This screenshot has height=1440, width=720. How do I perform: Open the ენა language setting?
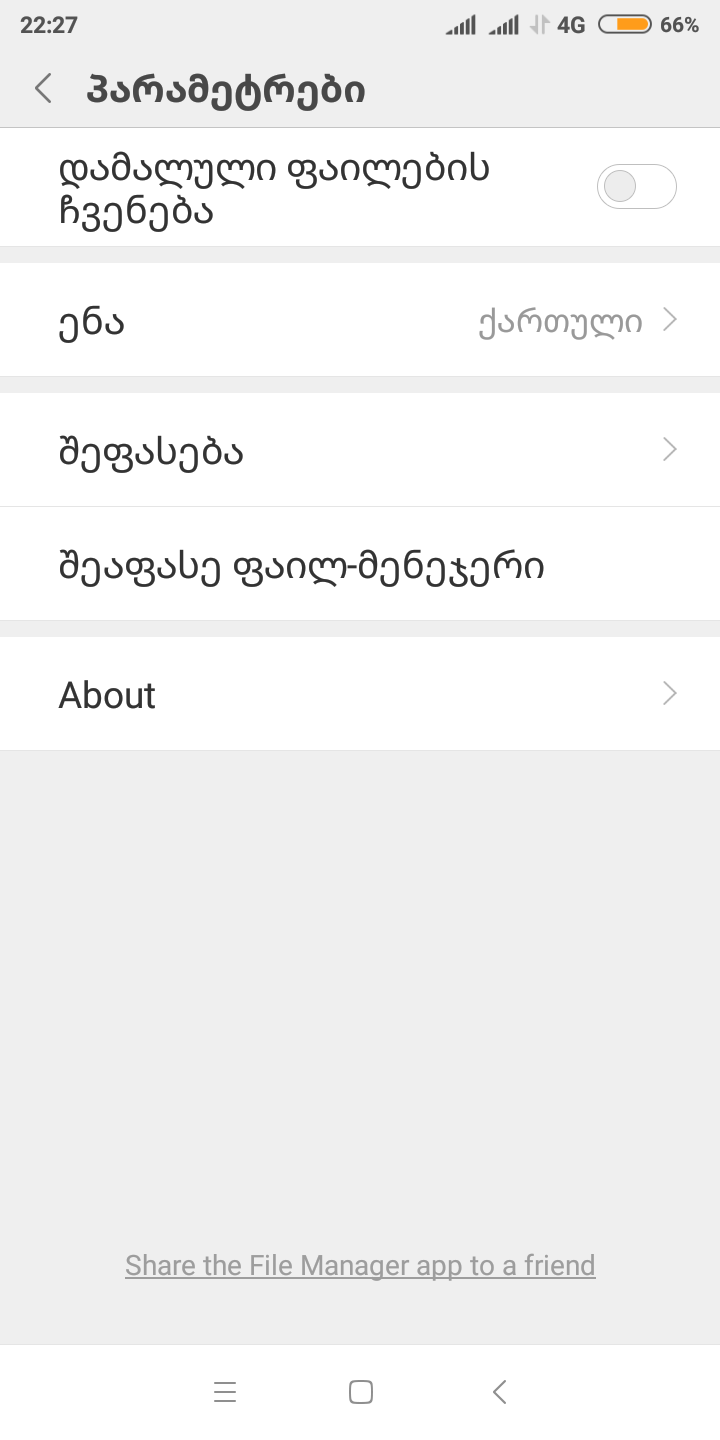coord(360,321)
